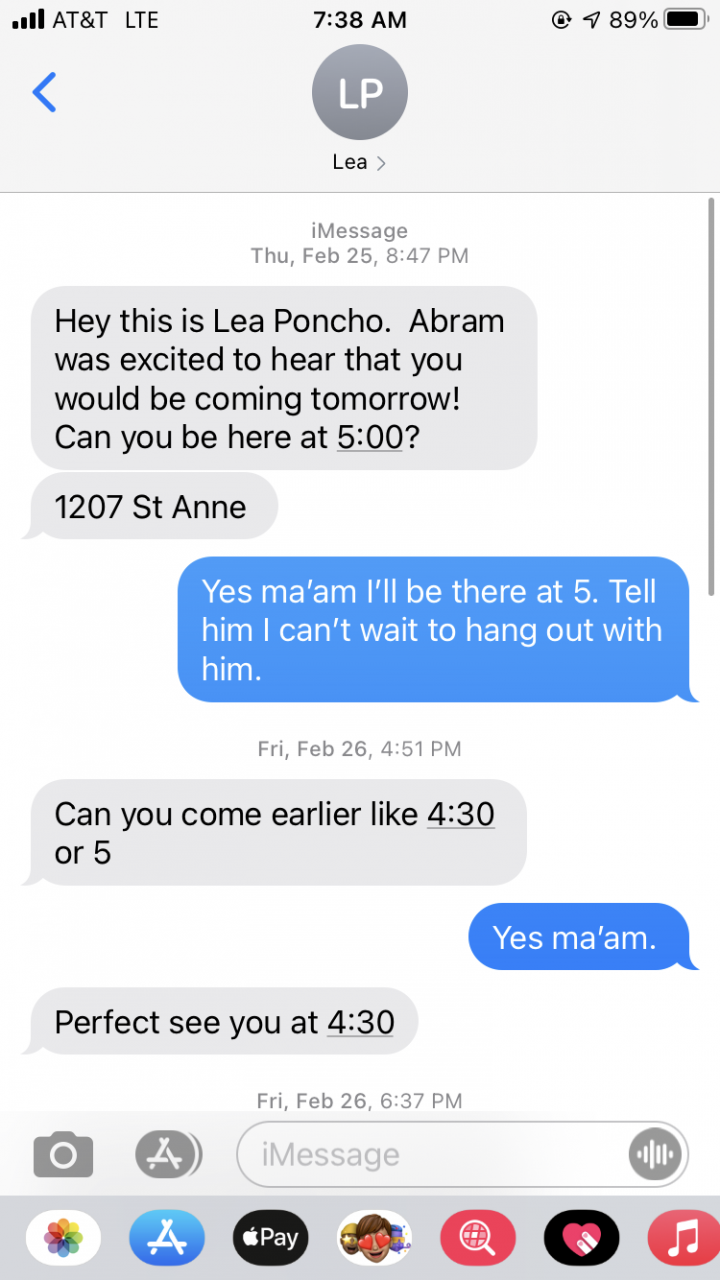The image size is (720, 1280).
Task: Open the Digital Touch heart app
Action: [x=581, y=1238]
